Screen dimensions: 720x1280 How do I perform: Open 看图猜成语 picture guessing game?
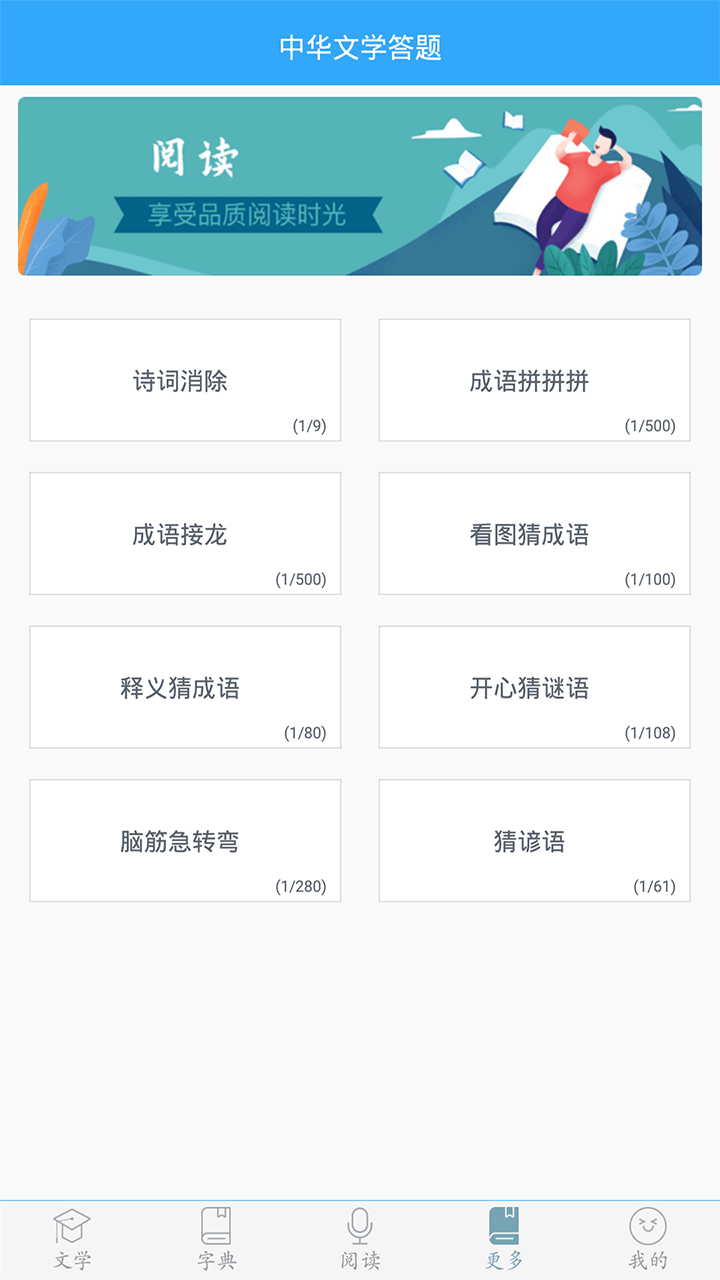point(534,532)
